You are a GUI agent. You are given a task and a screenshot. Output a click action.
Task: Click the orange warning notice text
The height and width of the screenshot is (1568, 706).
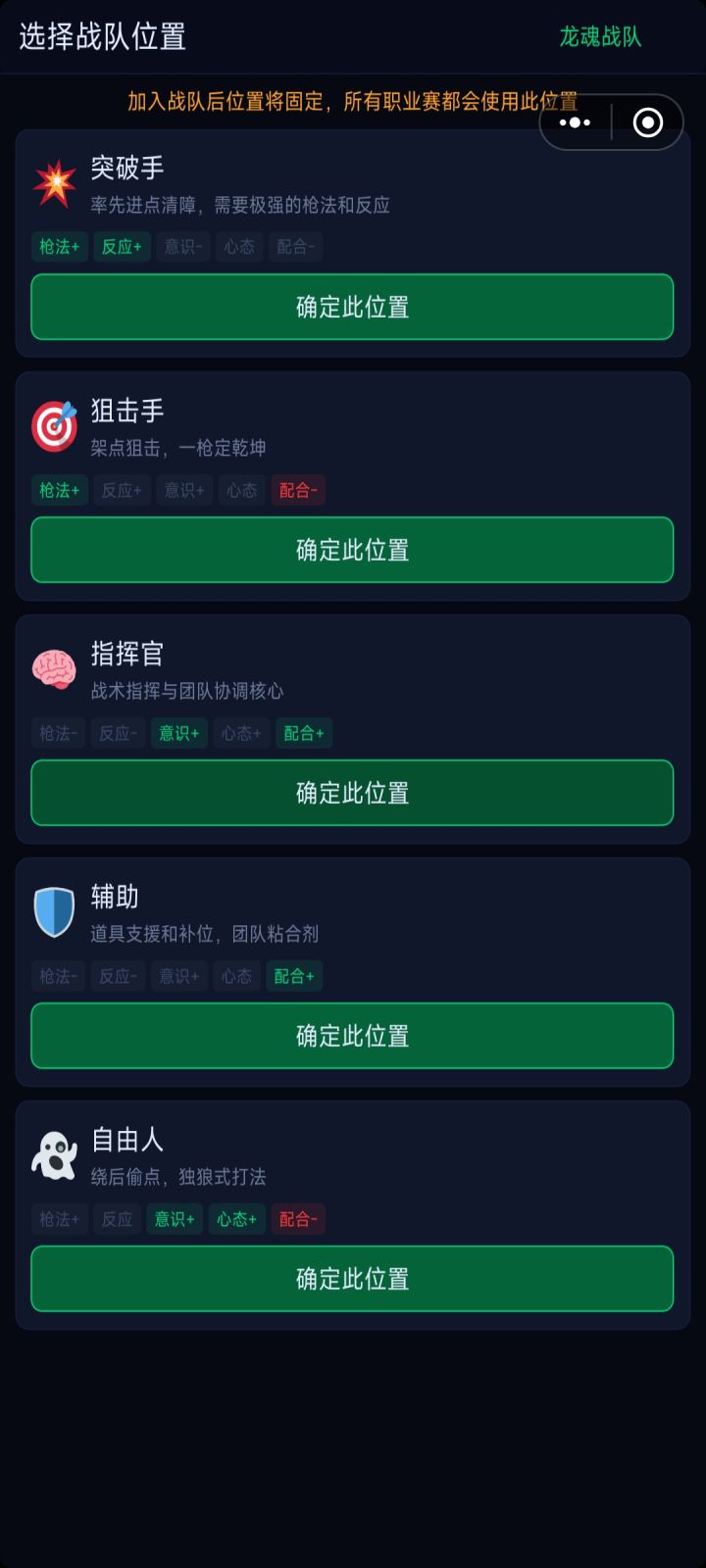click(x=353, y=101)
